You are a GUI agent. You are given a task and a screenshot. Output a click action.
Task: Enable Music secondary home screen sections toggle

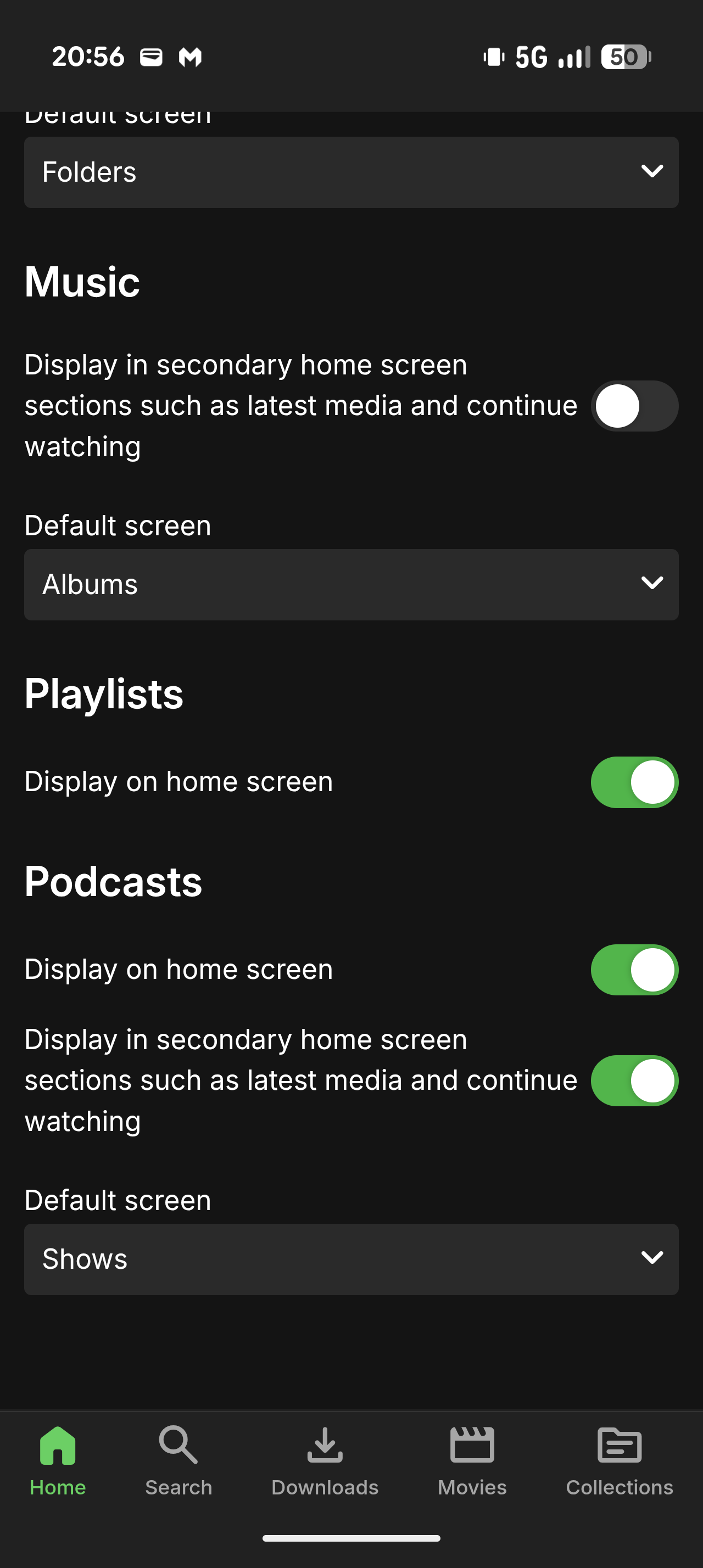coord(634,406)
